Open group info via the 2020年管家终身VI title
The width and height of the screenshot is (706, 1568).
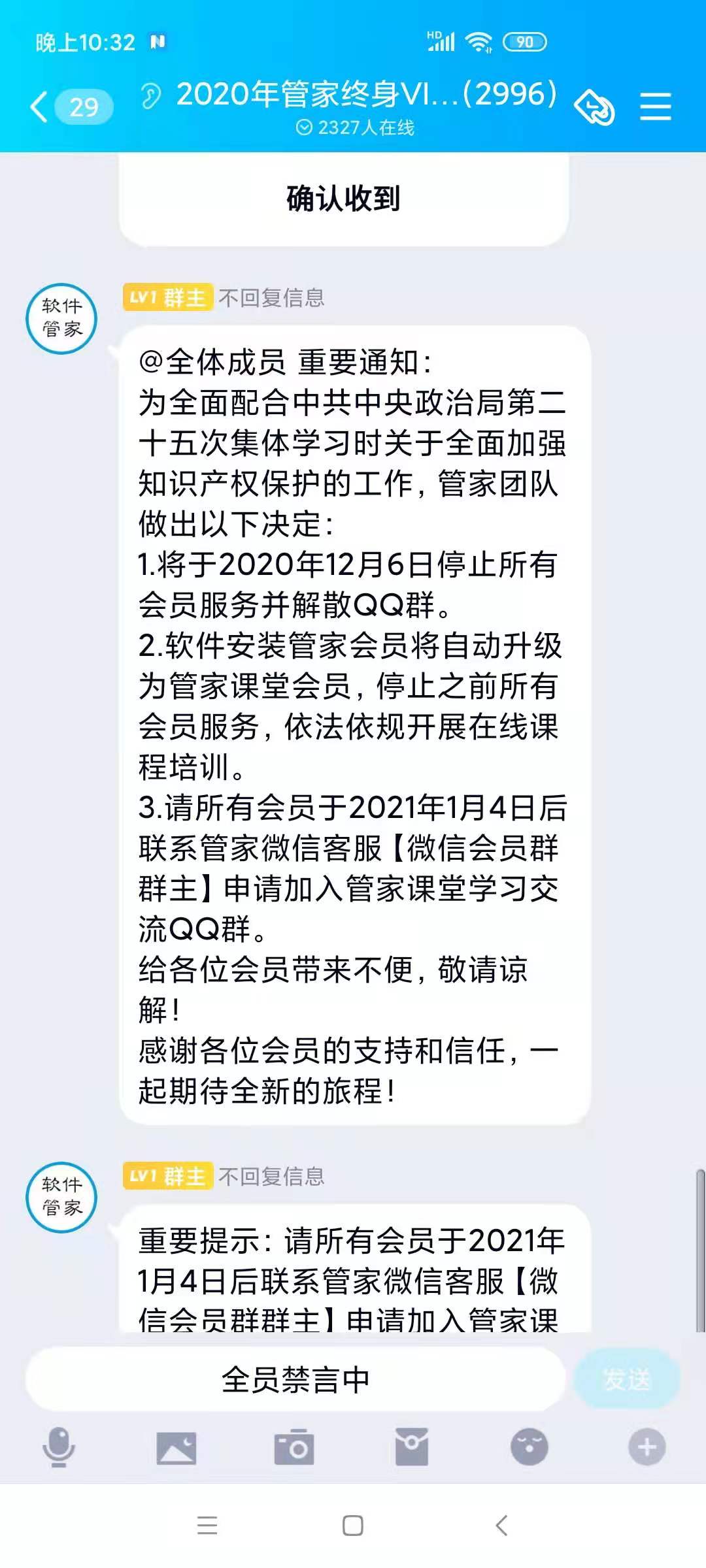coord(366,95)
